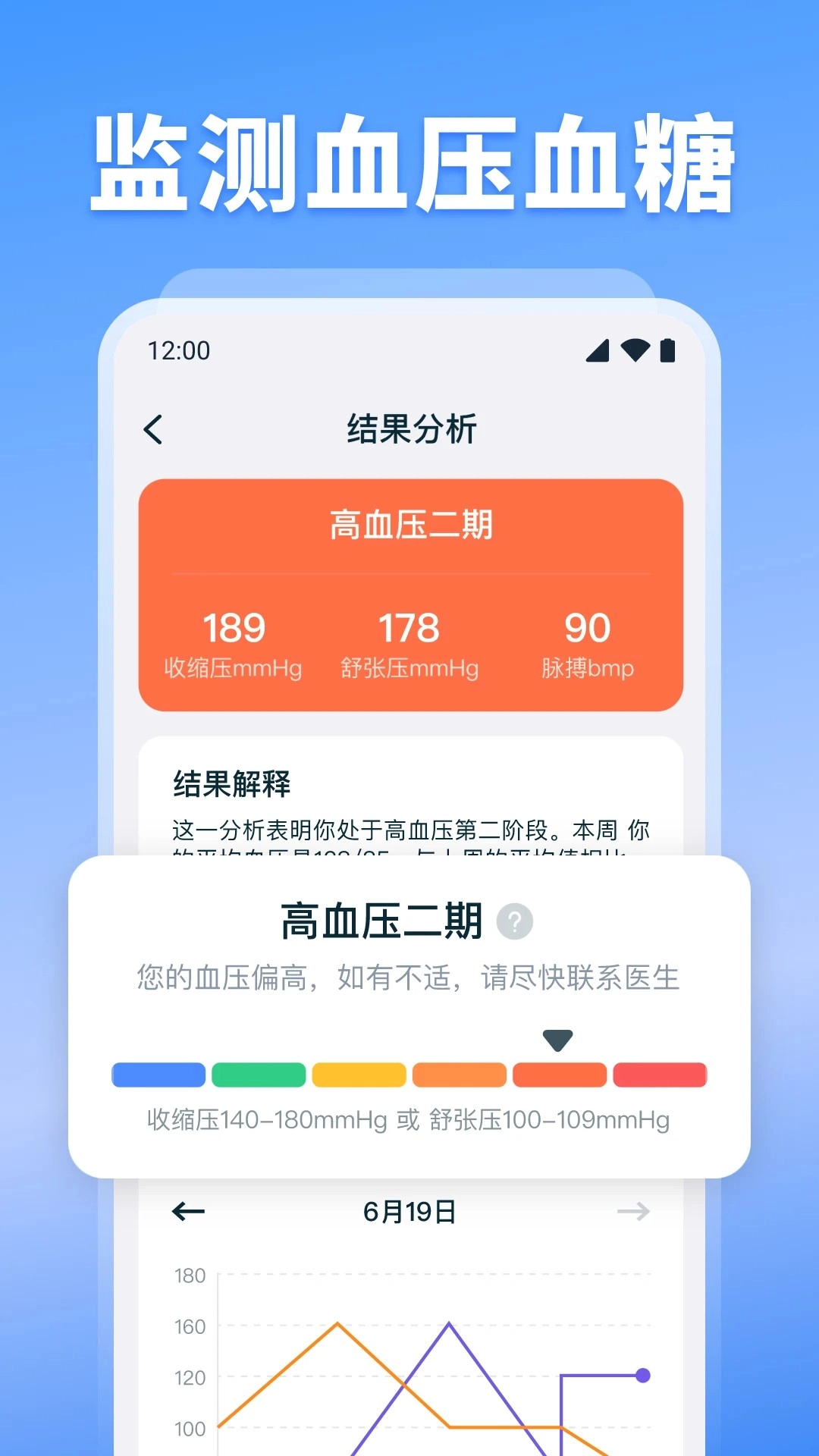Select the red segment of the blood pressure scale
Viewport: 819px width, 1456px height.
tap(658, 1075)
